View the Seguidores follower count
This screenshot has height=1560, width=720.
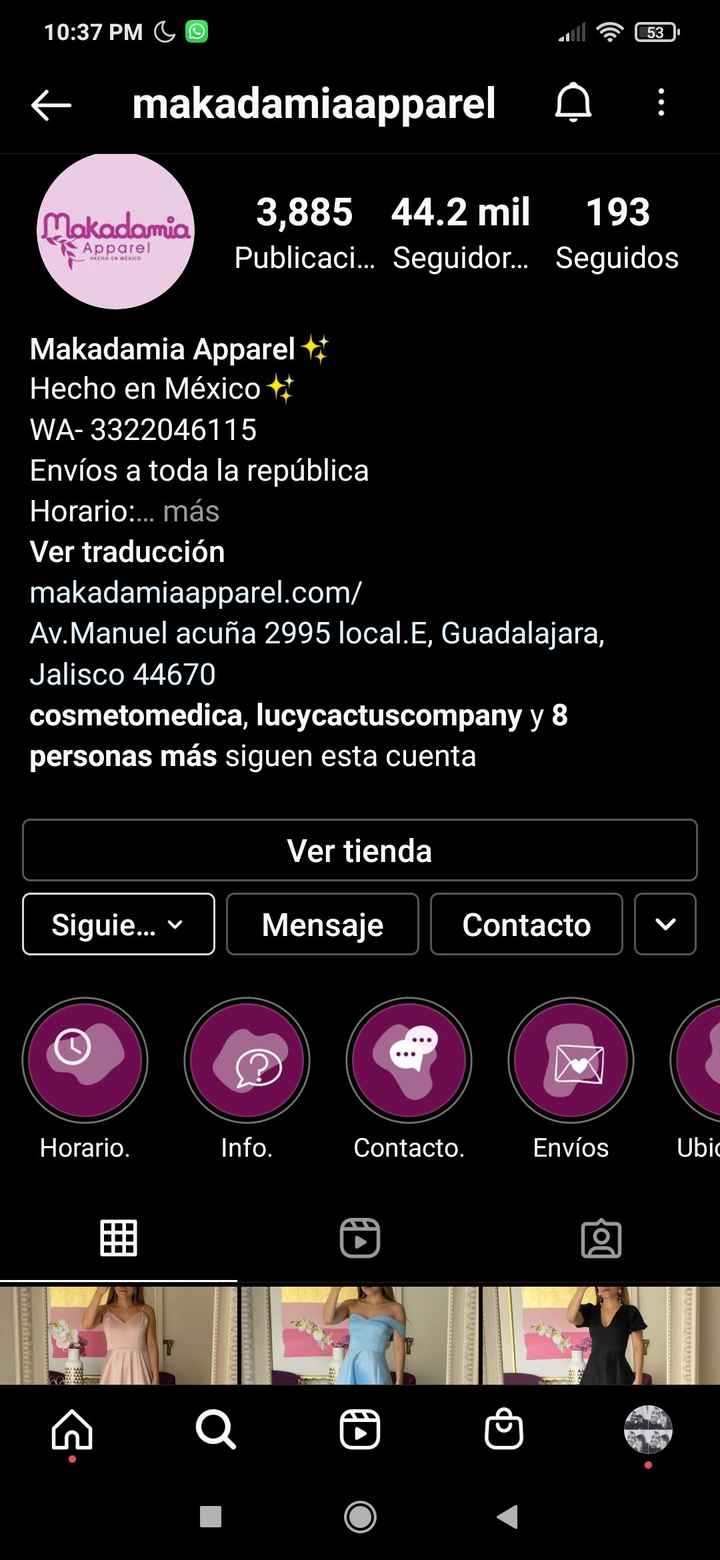(x=460, y=228)
